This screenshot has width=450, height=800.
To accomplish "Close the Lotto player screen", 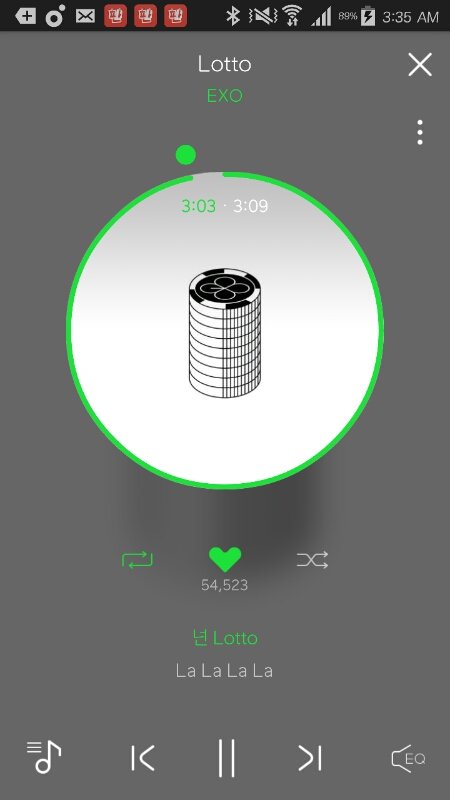I will (420, 65).
